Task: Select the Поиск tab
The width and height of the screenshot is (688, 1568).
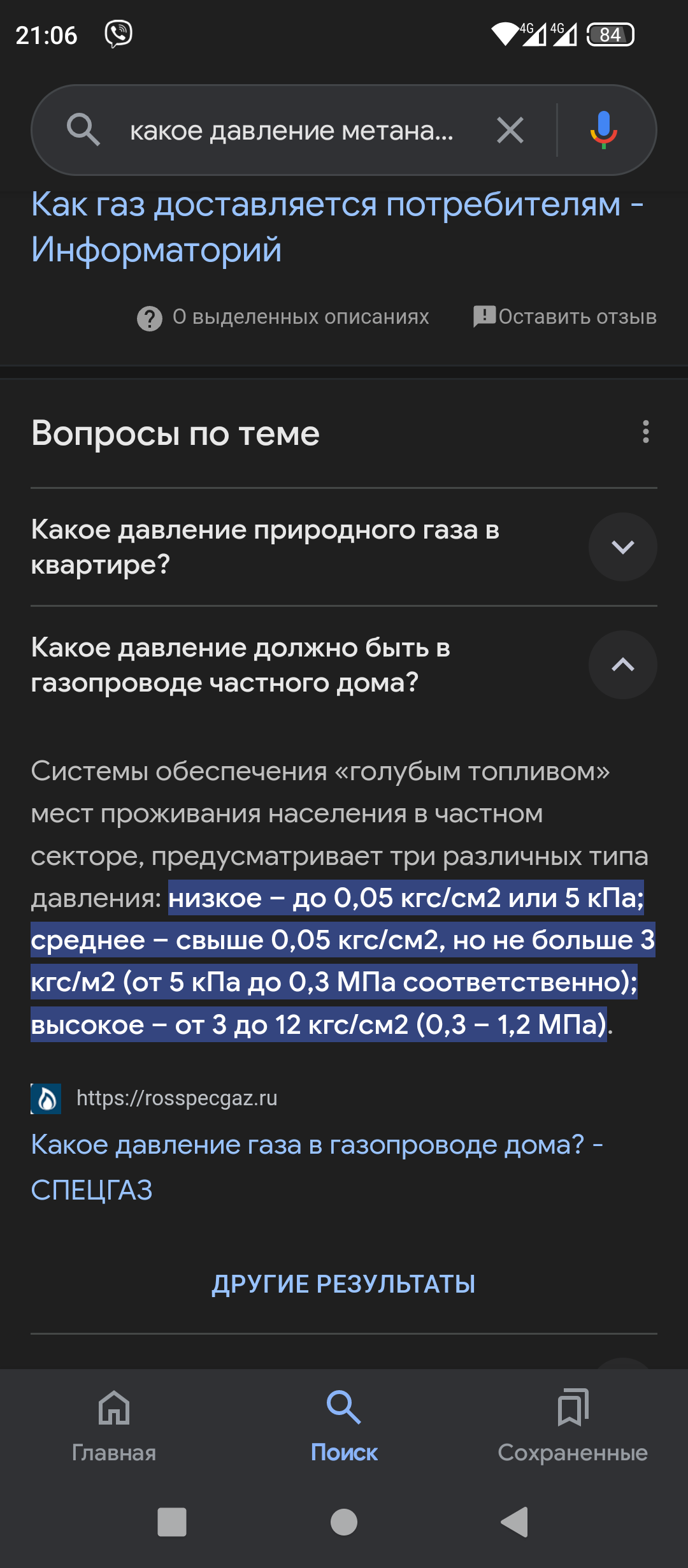Action: [x=344, y=1426]
